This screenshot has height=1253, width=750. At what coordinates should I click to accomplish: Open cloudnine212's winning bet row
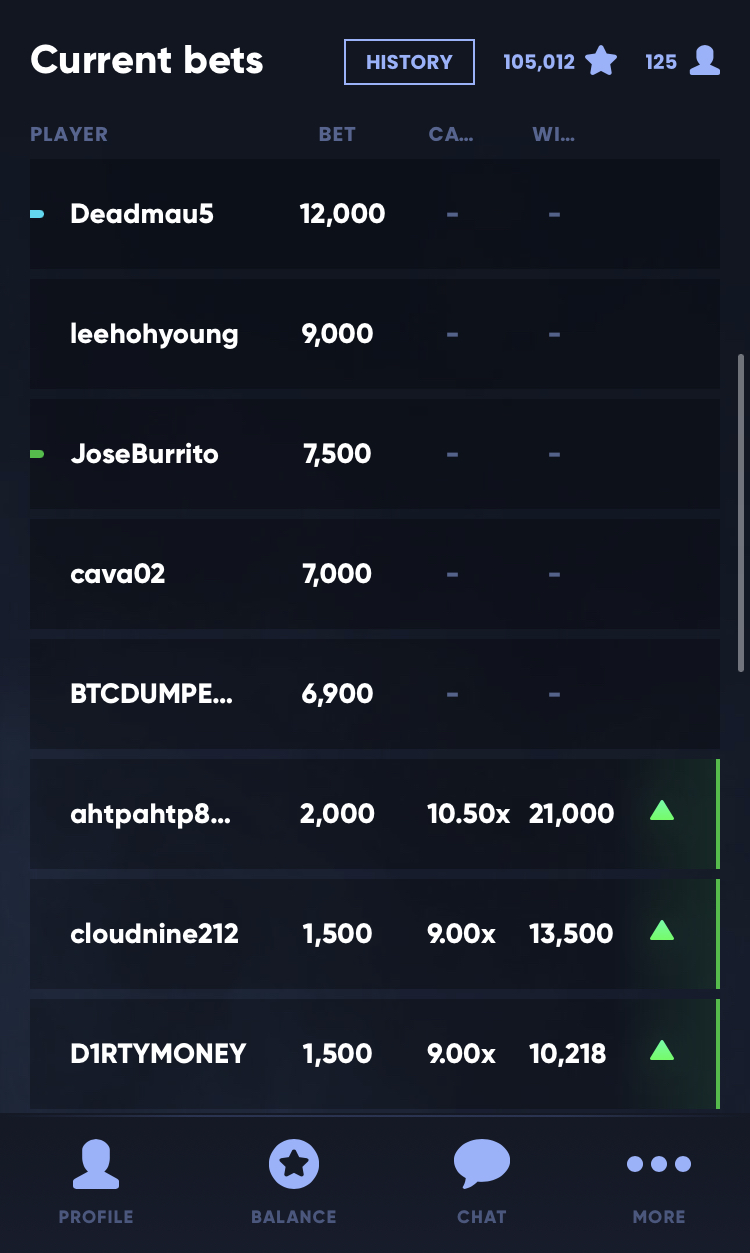(x=374, y=934)
